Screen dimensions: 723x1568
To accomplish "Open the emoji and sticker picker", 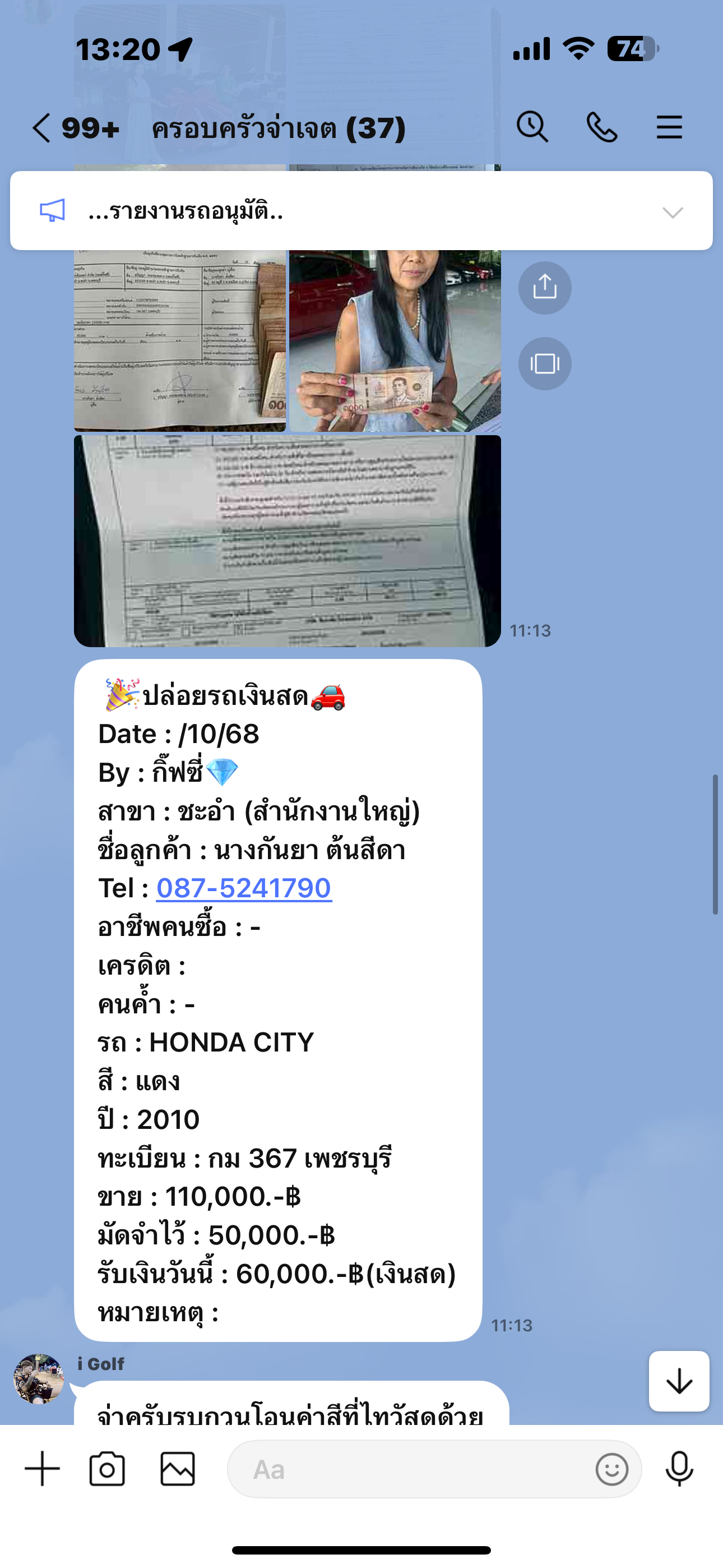I will tap(611, 1469).
